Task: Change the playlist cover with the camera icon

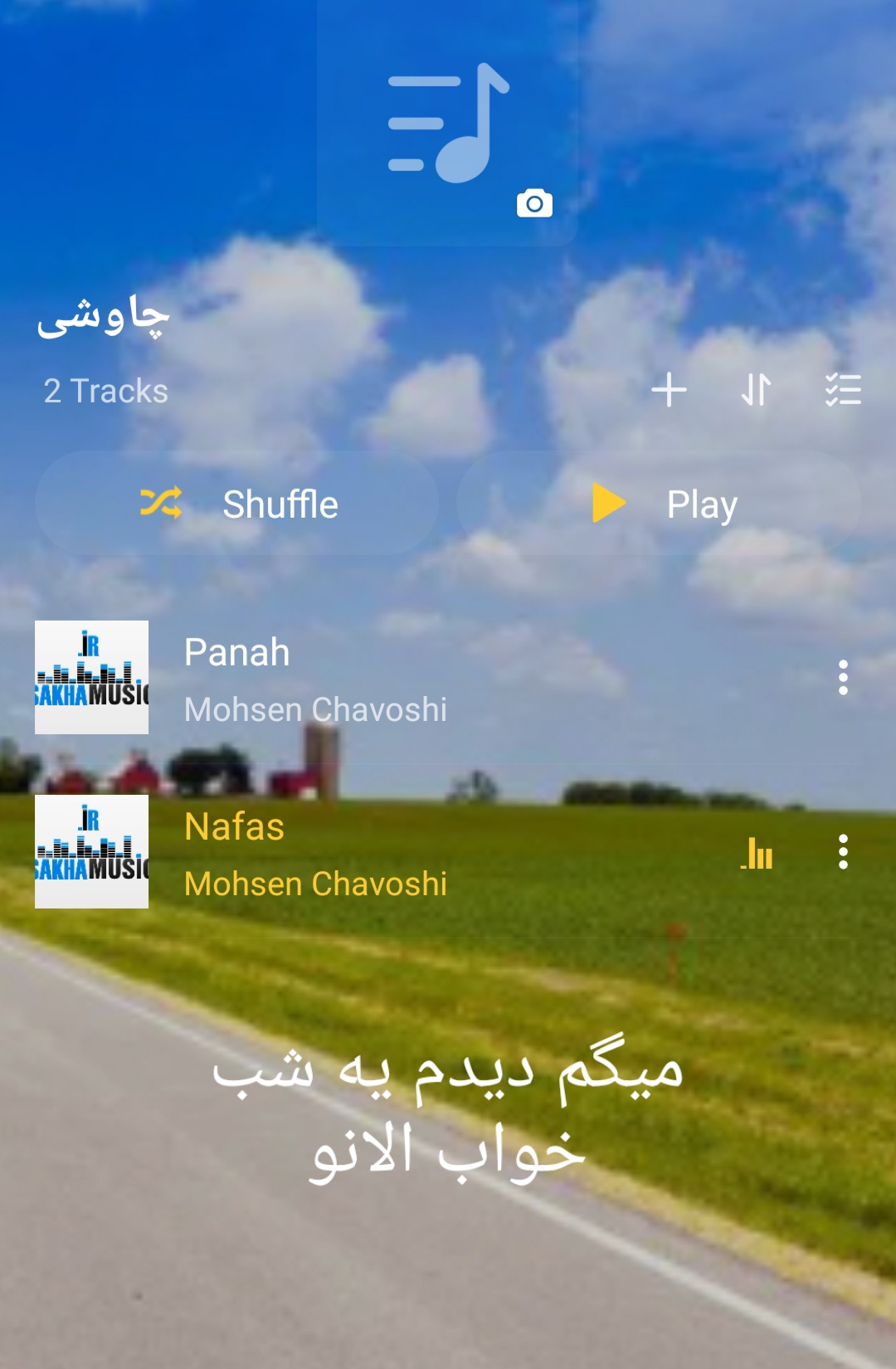Action: (x=534, y=203)
